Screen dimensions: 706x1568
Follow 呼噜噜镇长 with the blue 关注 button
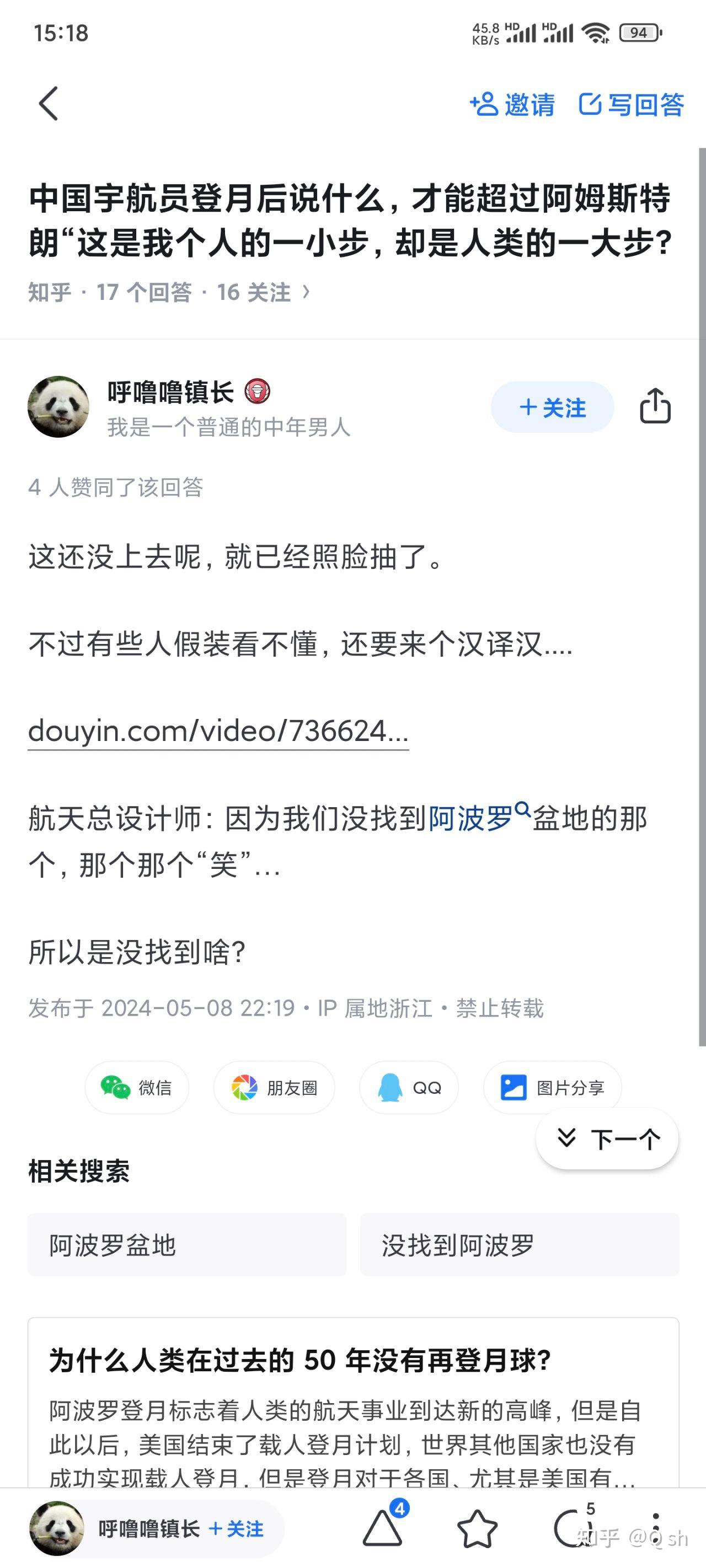tap(552, 407)
